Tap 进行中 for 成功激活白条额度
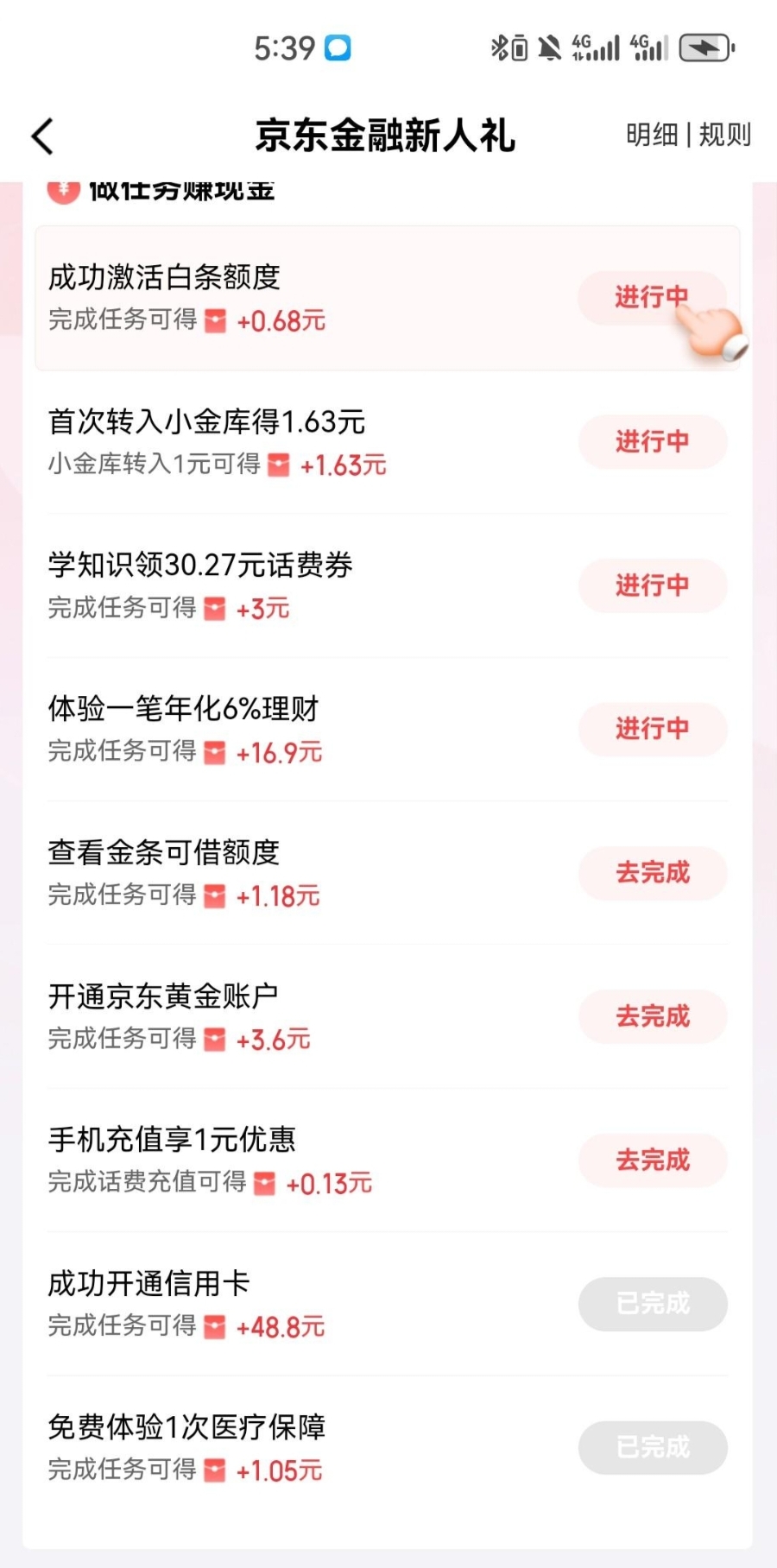Image resolution: width=777 pixels, height=1568 pixels. [652, 298]
